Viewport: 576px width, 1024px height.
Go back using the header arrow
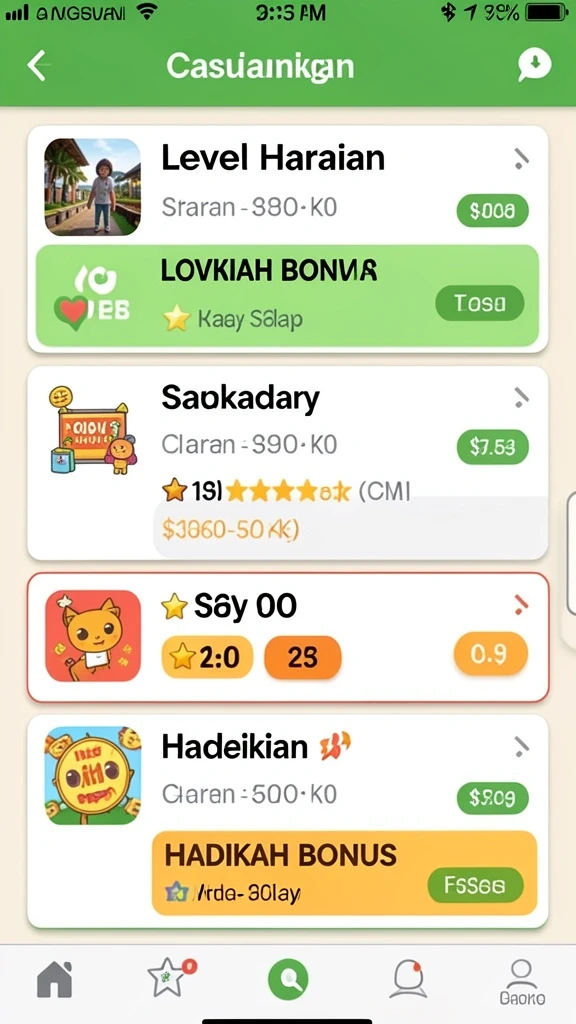pyautogui.click(x=38, y=66)
